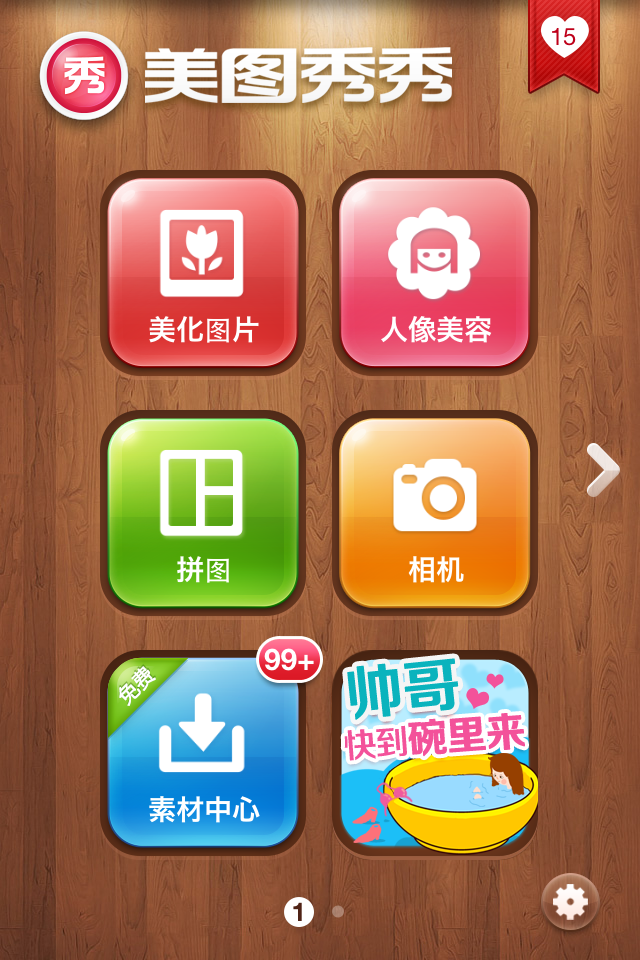Go to next page with right arrow
This screenshot has width=640, height=960.
602,470
